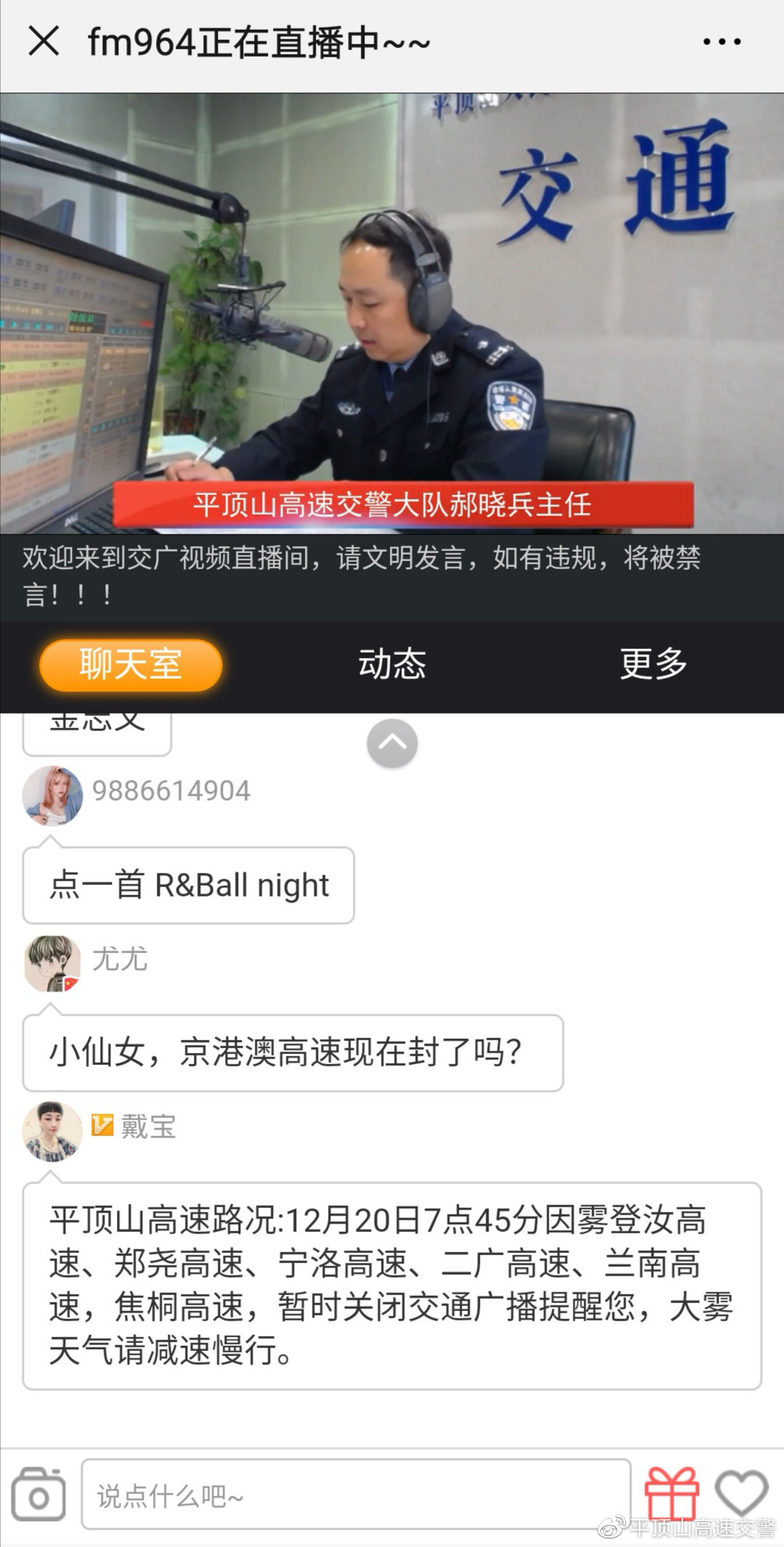Collapse chat with the up-arrow button
The height and width of the screenshot is (1547, 784).
click(392, 743)
